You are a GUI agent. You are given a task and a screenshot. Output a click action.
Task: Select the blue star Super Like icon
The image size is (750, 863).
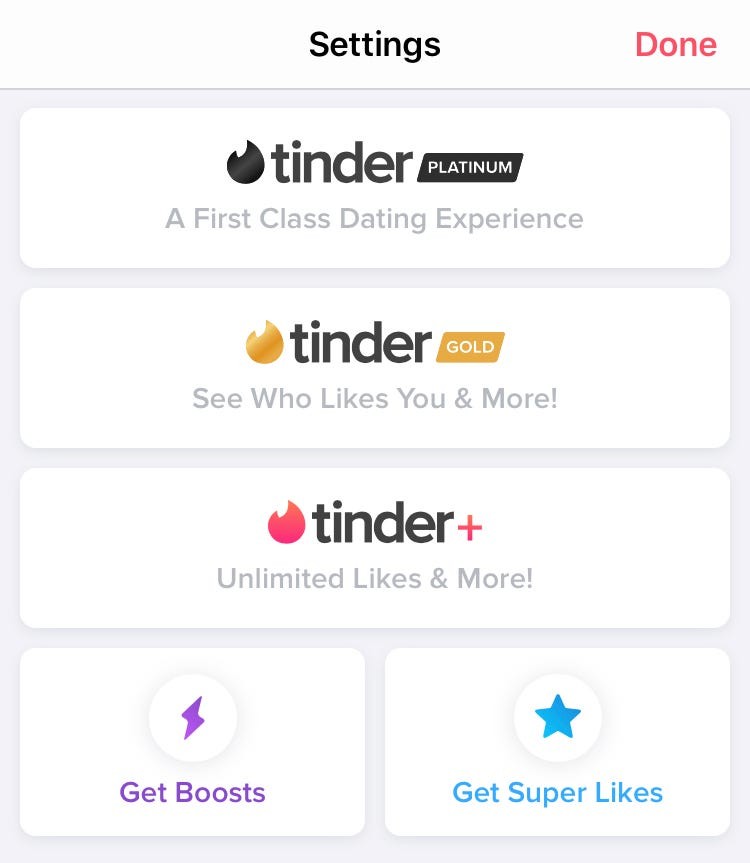(x=557, y=717)
